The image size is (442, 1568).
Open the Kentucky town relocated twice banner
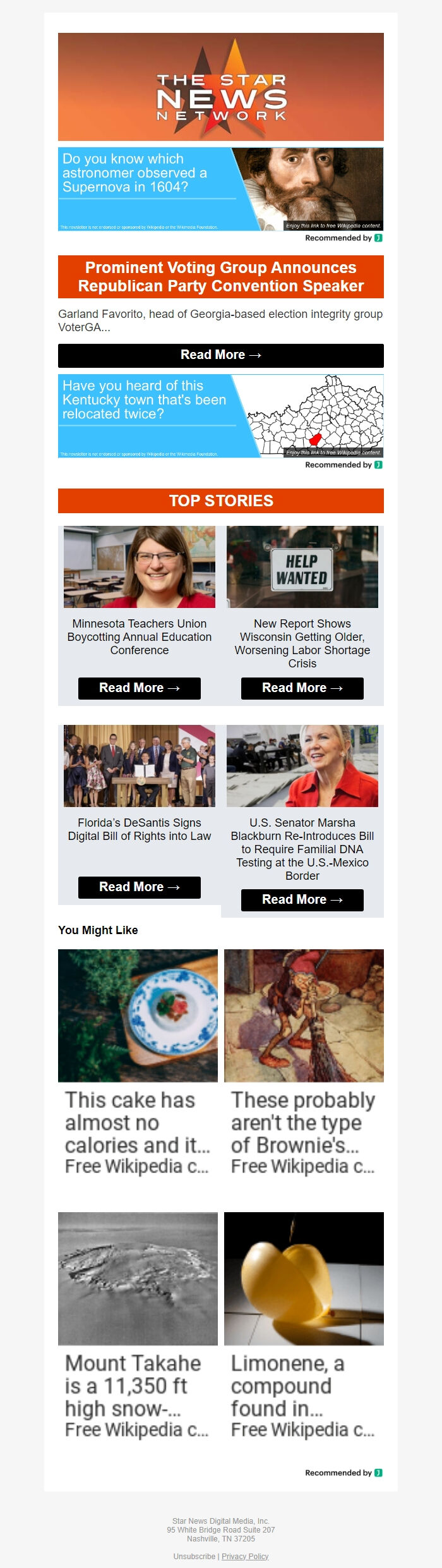(220, 416)
